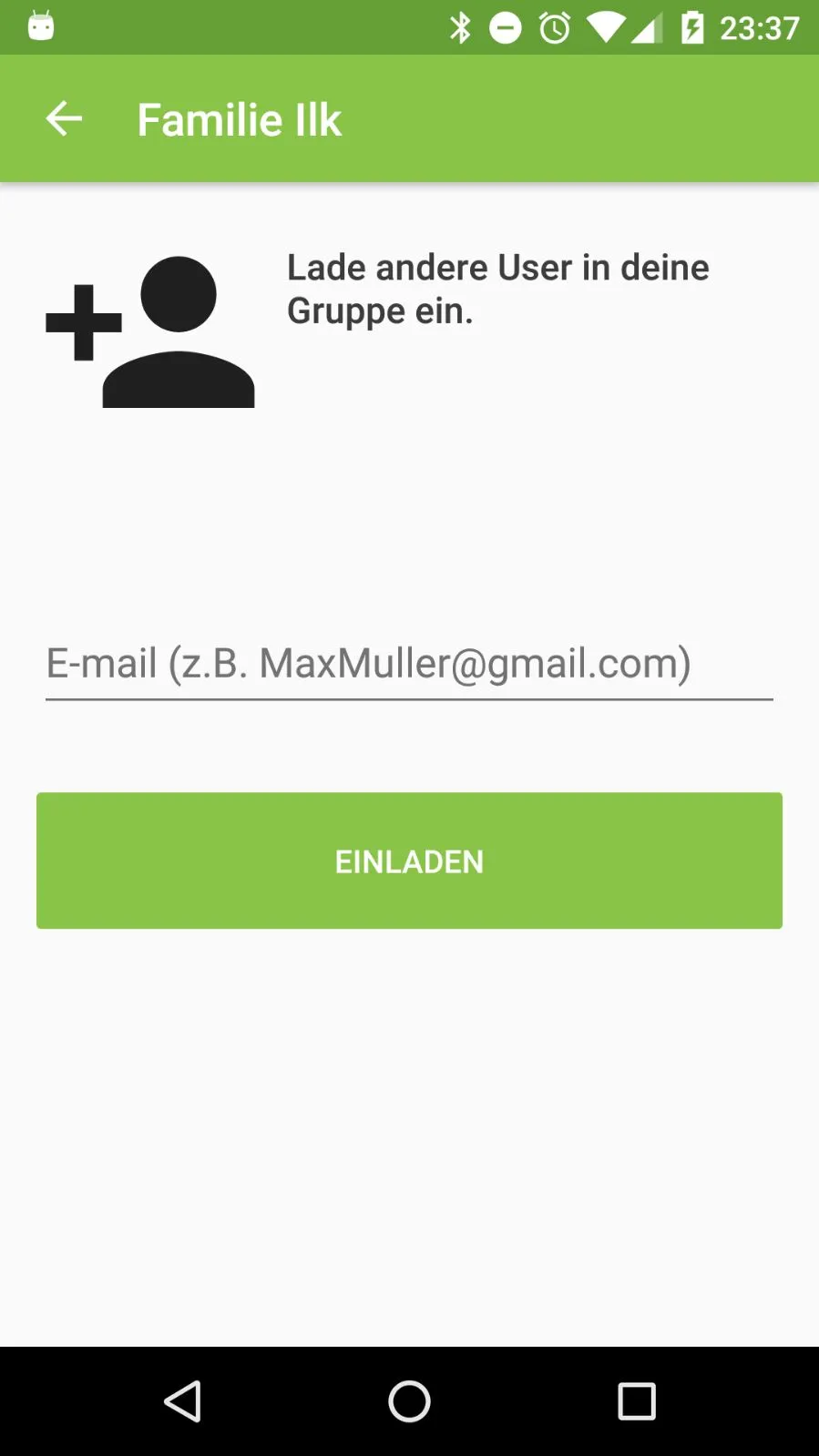This screenshot has width=819, height=1456.
Task: Go to the system home screen
Action: (409, 1401)
